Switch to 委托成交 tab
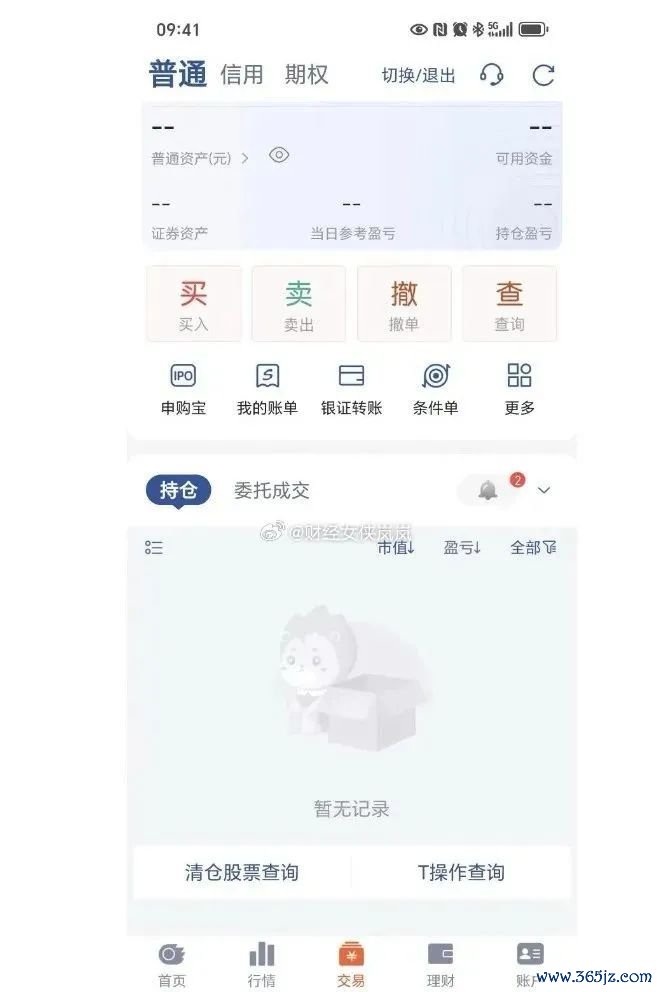Image resolution: width=659 pixels, height=992 pixels. pyautogui.click(x=272, y=490)
